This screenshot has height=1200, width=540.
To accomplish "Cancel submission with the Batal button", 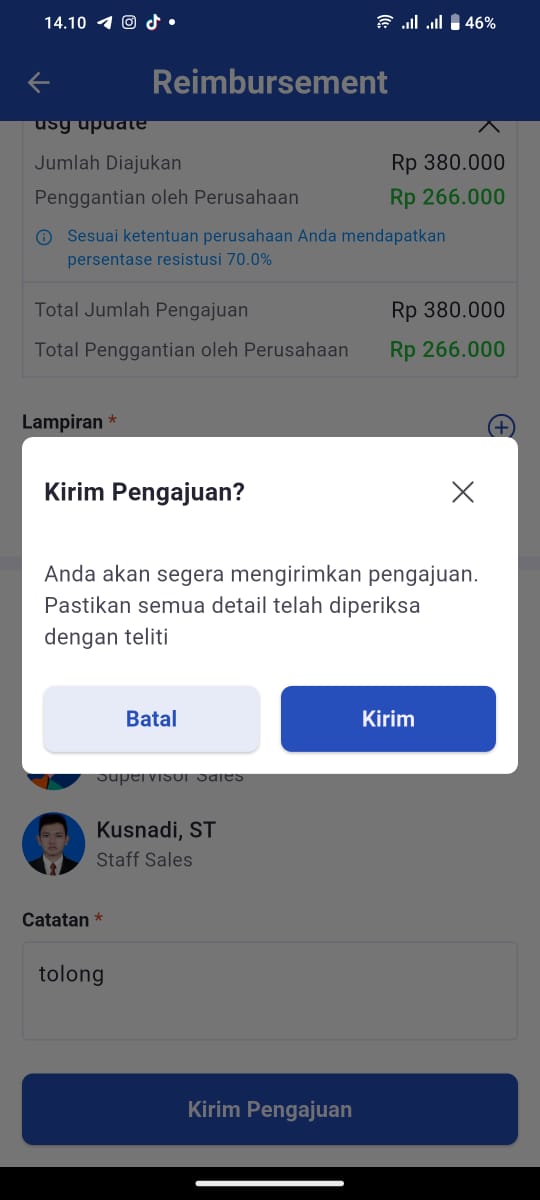I will 151,719.
